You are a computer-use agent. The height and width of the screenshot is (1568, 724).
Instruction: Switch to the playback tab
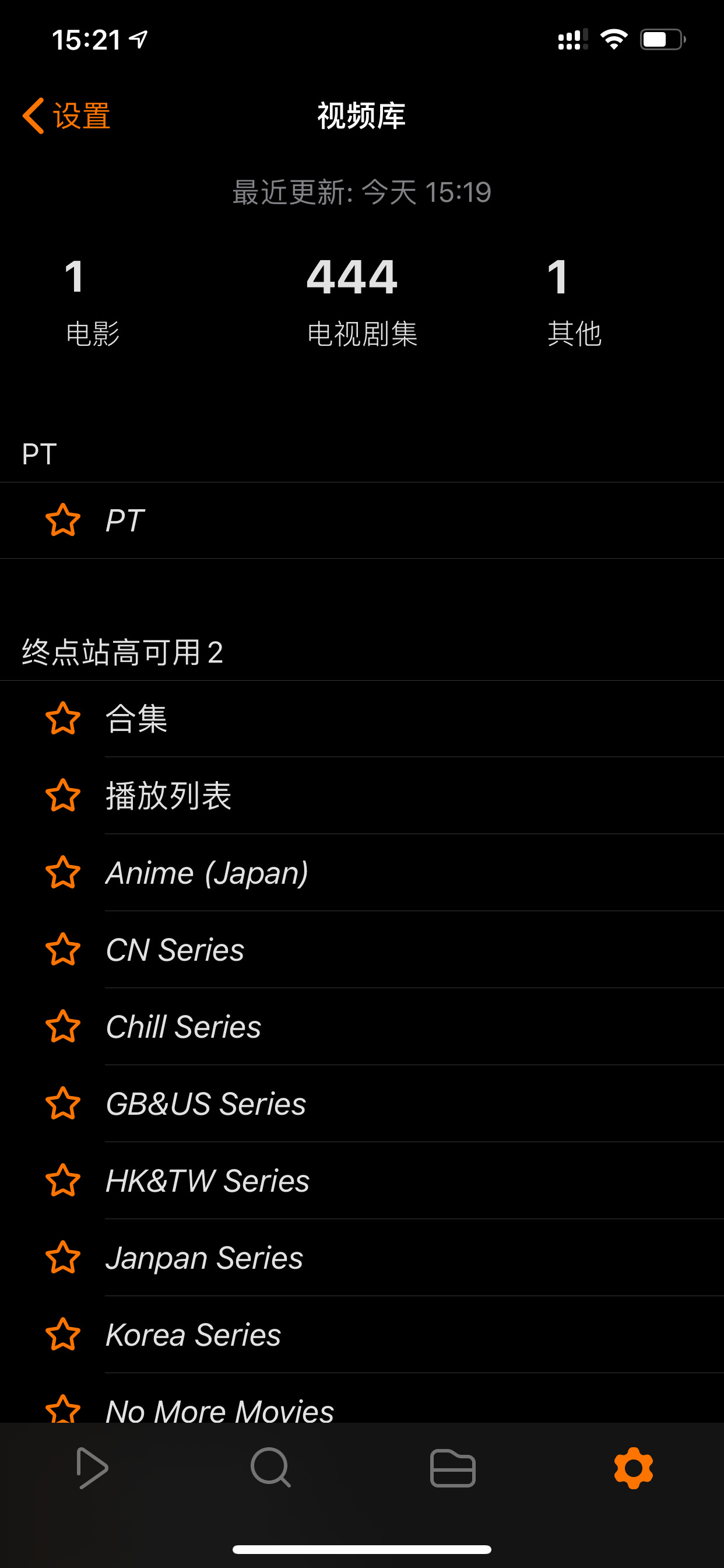point(92,1469)
